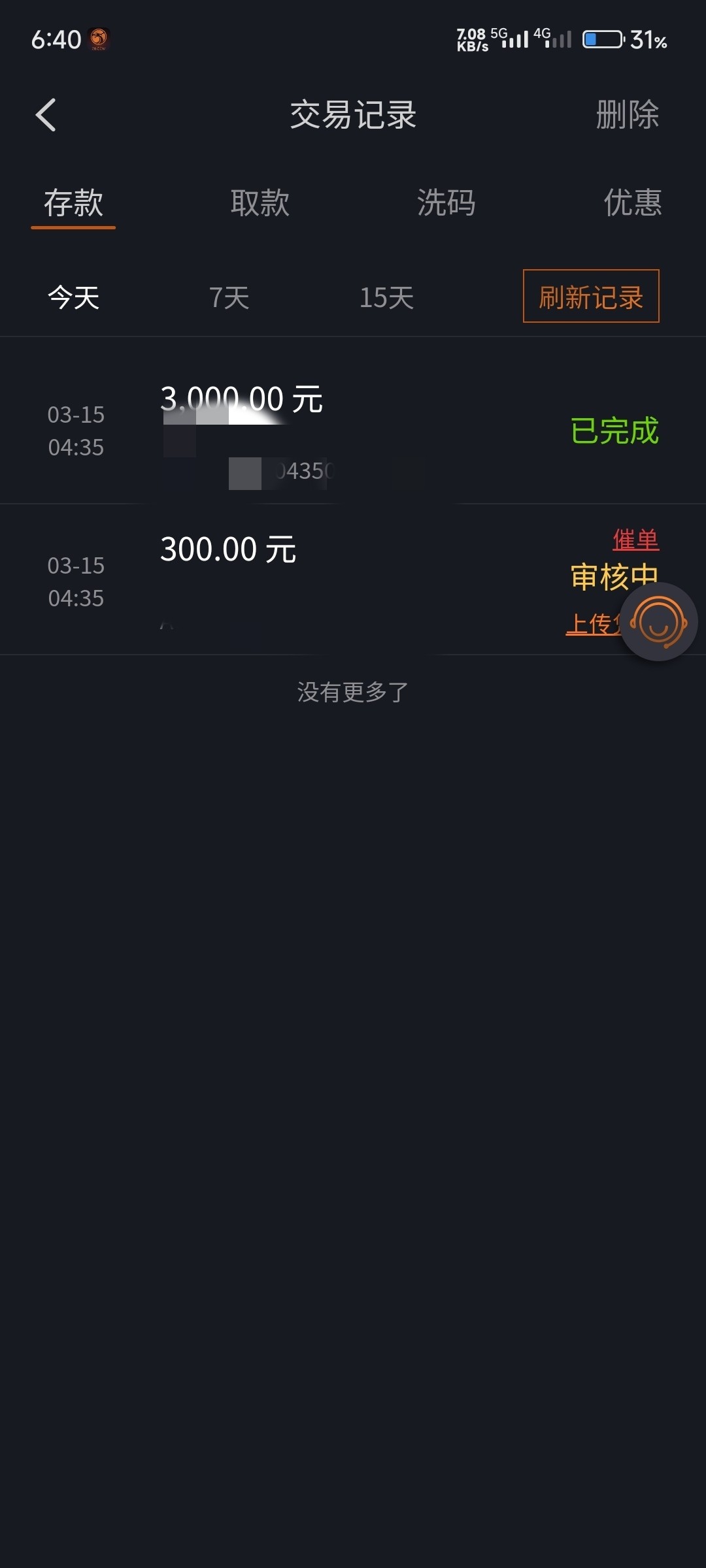Go back using the top-left arrow

click(x=46, y=115)
